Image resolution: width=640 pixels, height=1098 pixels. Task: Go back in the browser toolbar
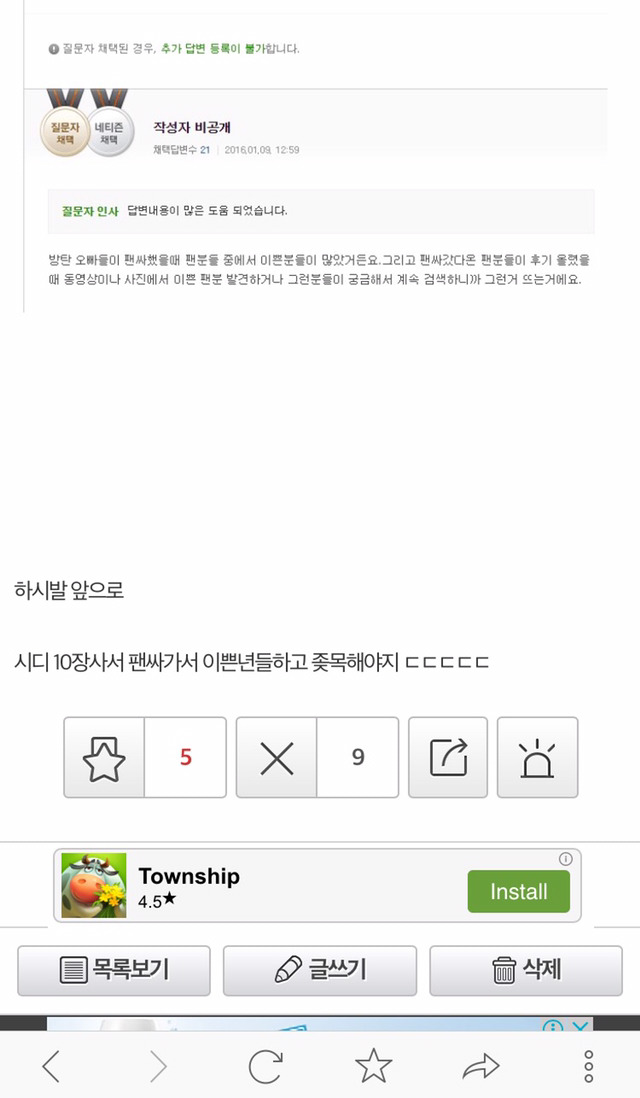click(x=51, y=1066)
